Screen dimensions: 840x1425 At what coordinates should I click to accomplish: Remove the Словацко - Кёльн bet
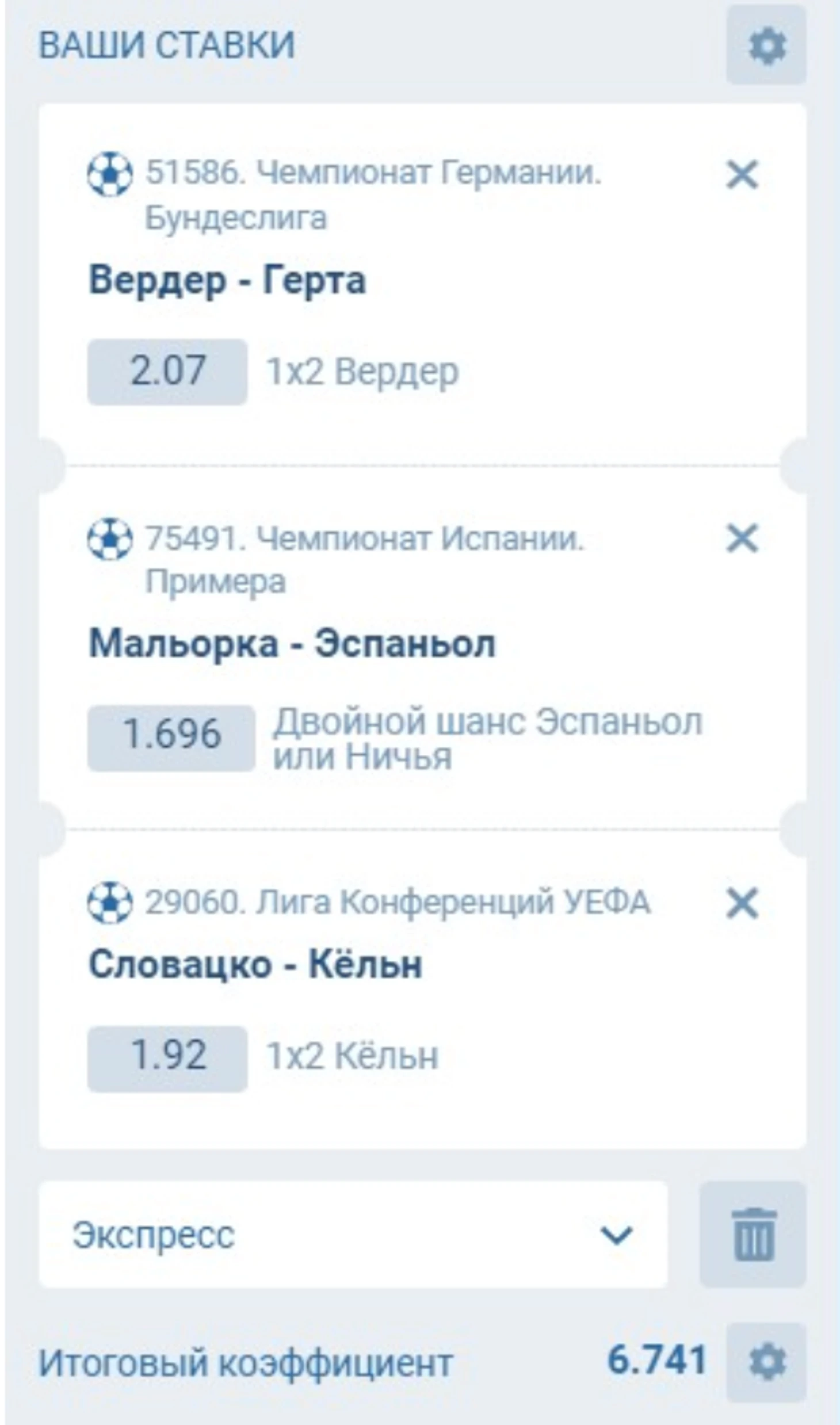click(x=742, y=903)
